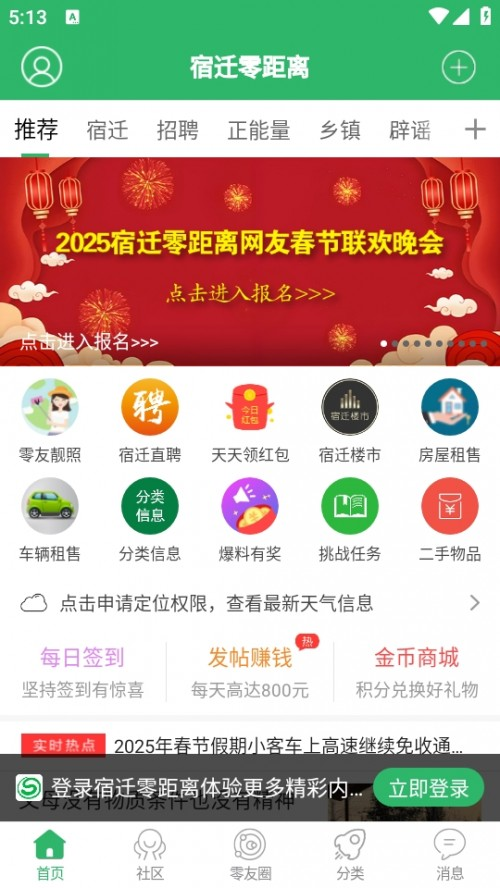The image size is (500, 888).
Task: Open 每日签到 check-in
Action: pos(83,672)
